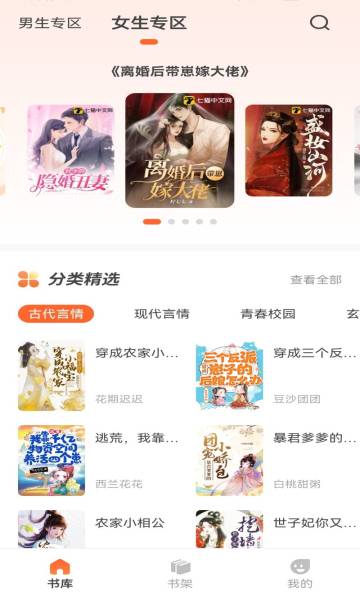
Task: Select the 古代言情 category chip
Action: [56, 314]
